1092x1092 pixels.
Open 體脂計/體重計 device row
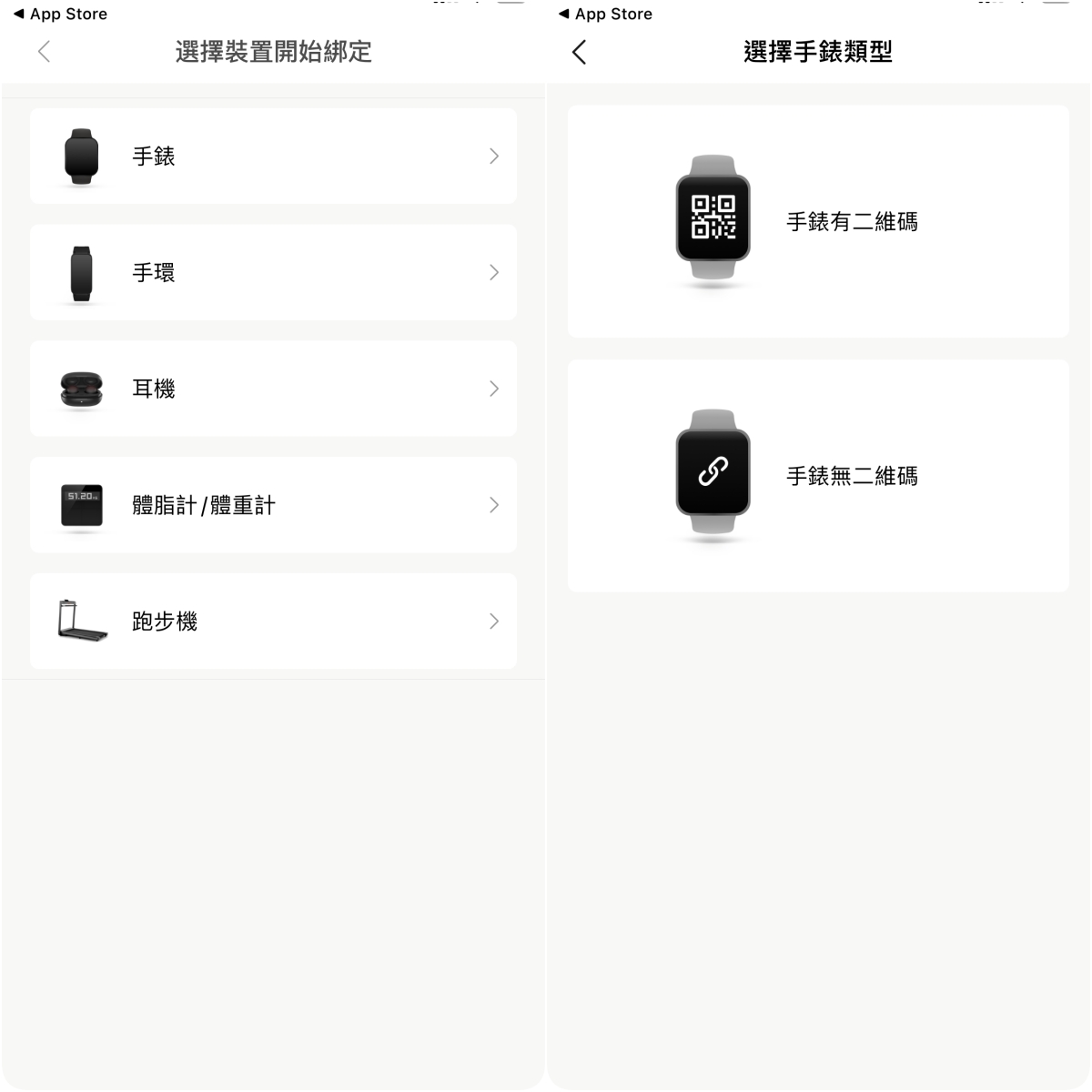[x=273, y=505]
